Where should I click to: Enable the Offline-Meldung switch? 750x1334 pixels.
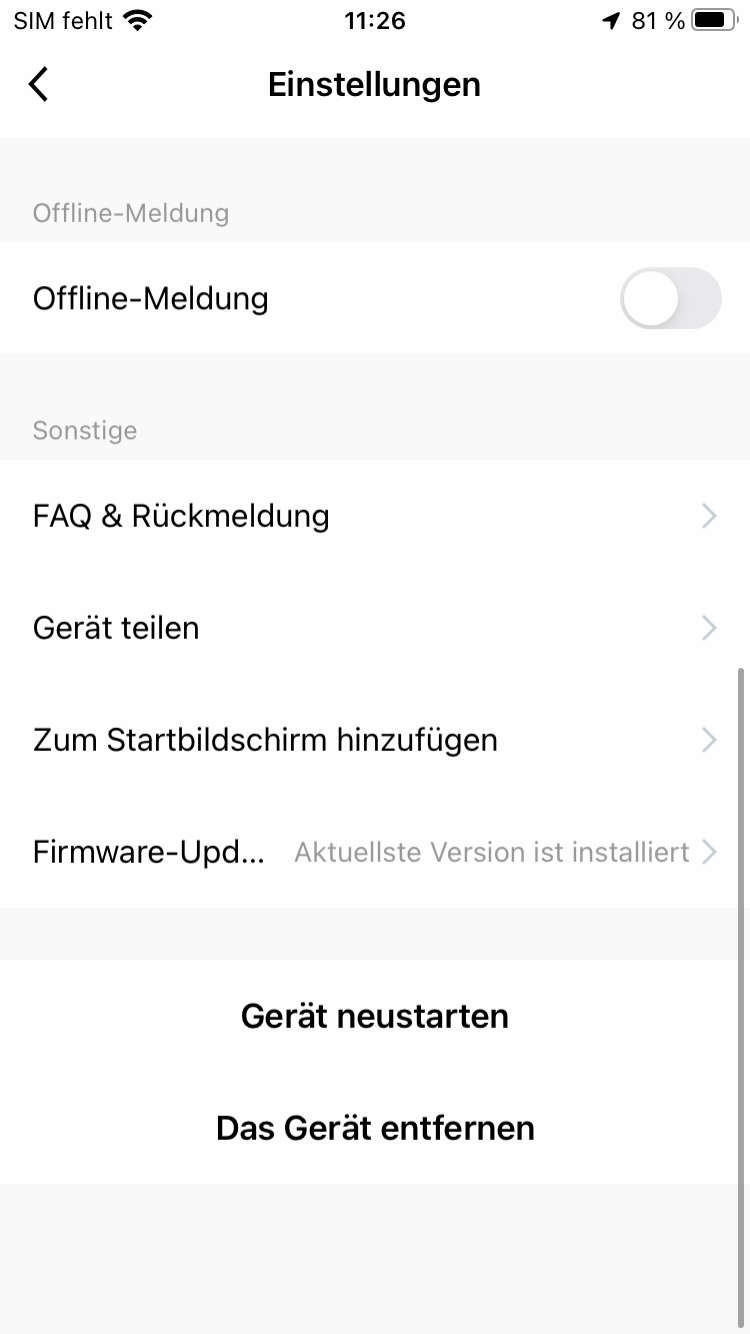coord(670,298)
